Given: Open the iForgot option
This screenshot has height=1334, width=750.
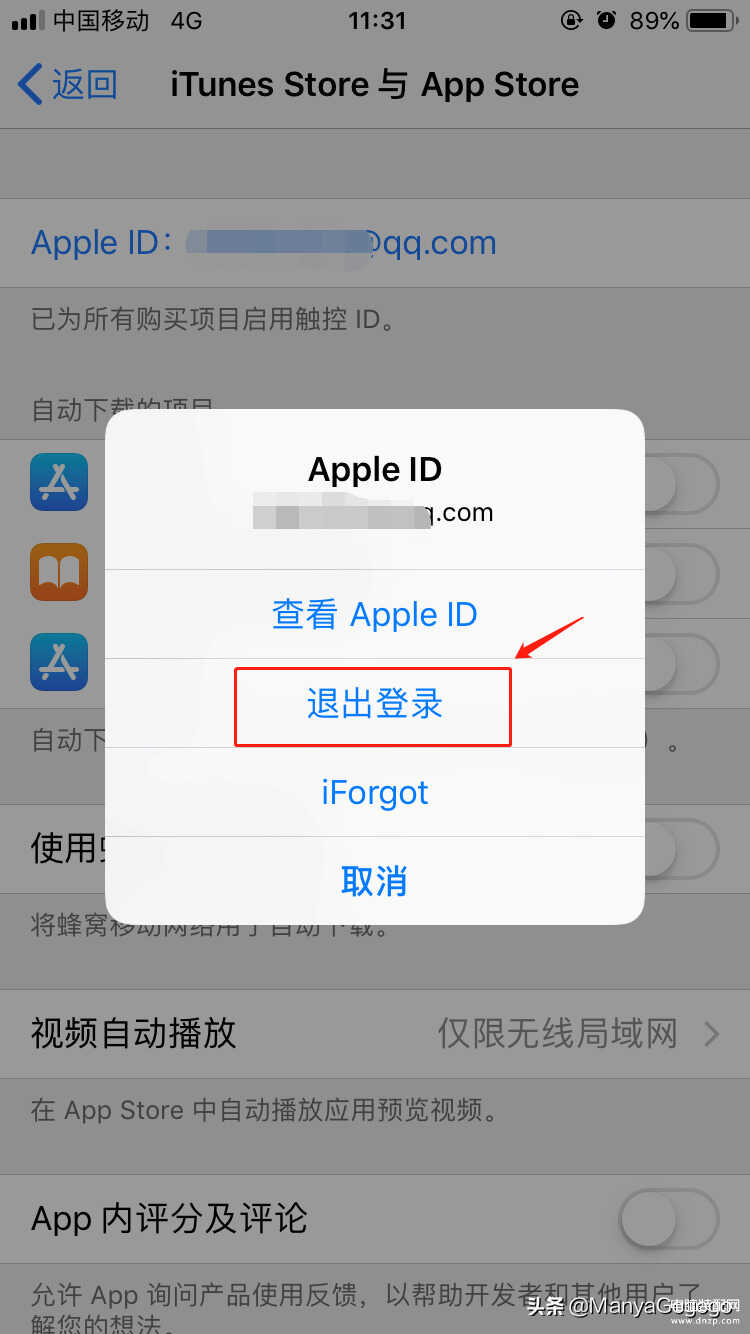Looking at the screenshot, I should (x=374, y=793).
